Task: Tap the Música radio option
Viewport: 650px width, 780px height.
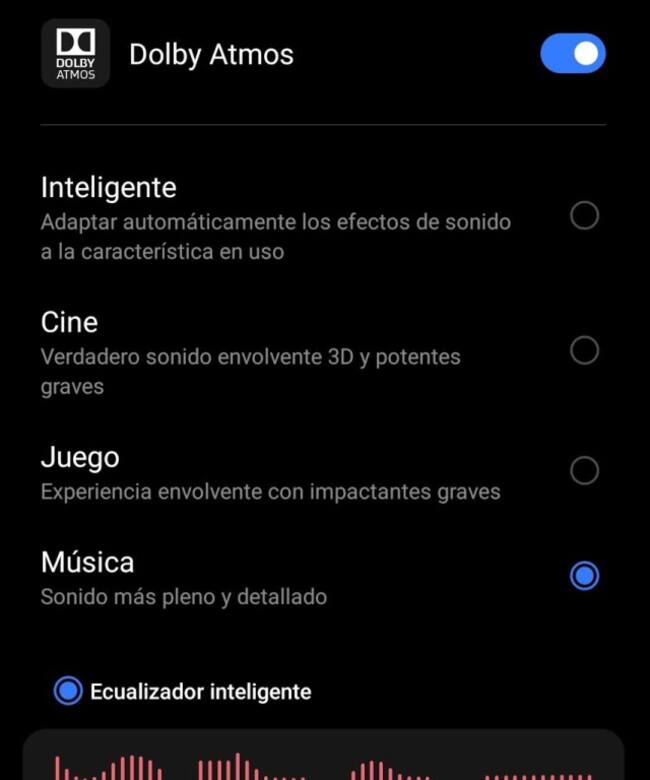Action: (x=584, y=576)
